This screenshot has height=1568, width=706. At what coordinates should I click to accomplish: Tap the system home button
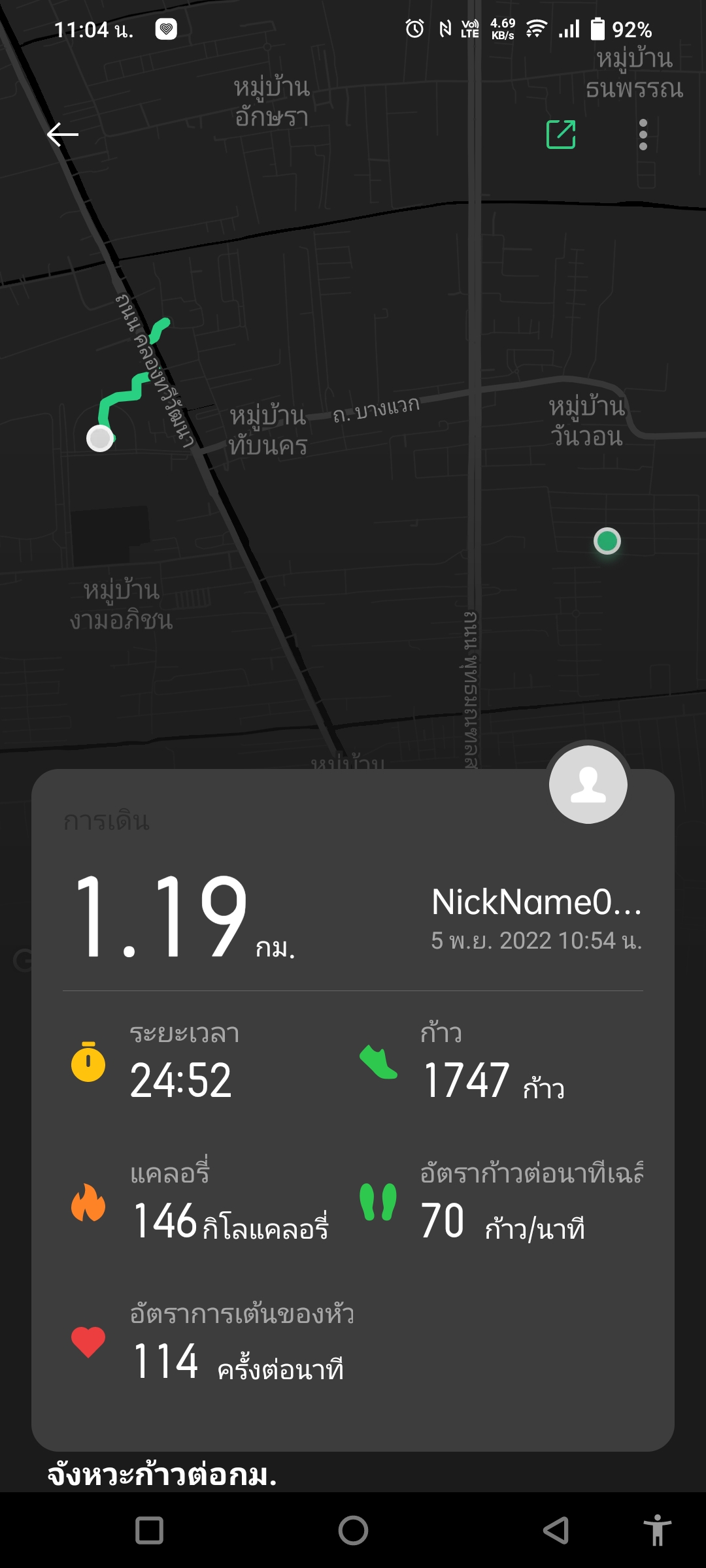coord(353,1530)
